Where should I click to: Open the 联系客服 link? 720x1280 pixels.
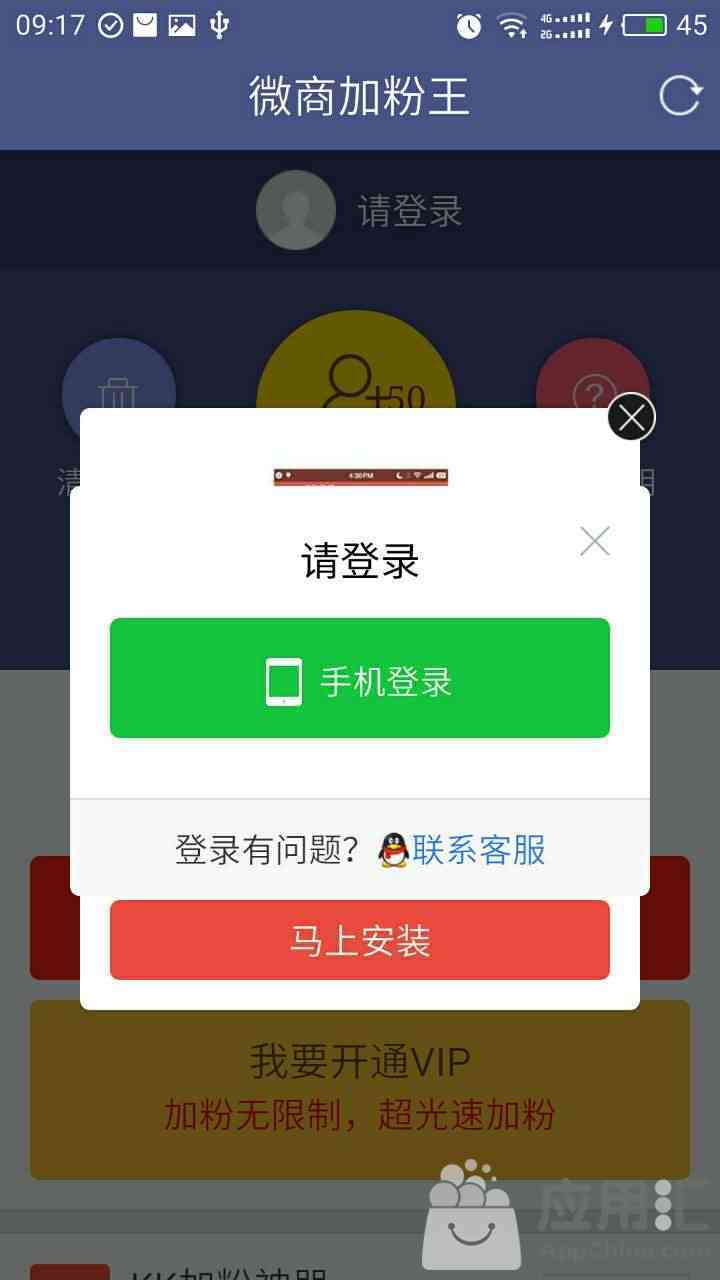pos(478,850)
